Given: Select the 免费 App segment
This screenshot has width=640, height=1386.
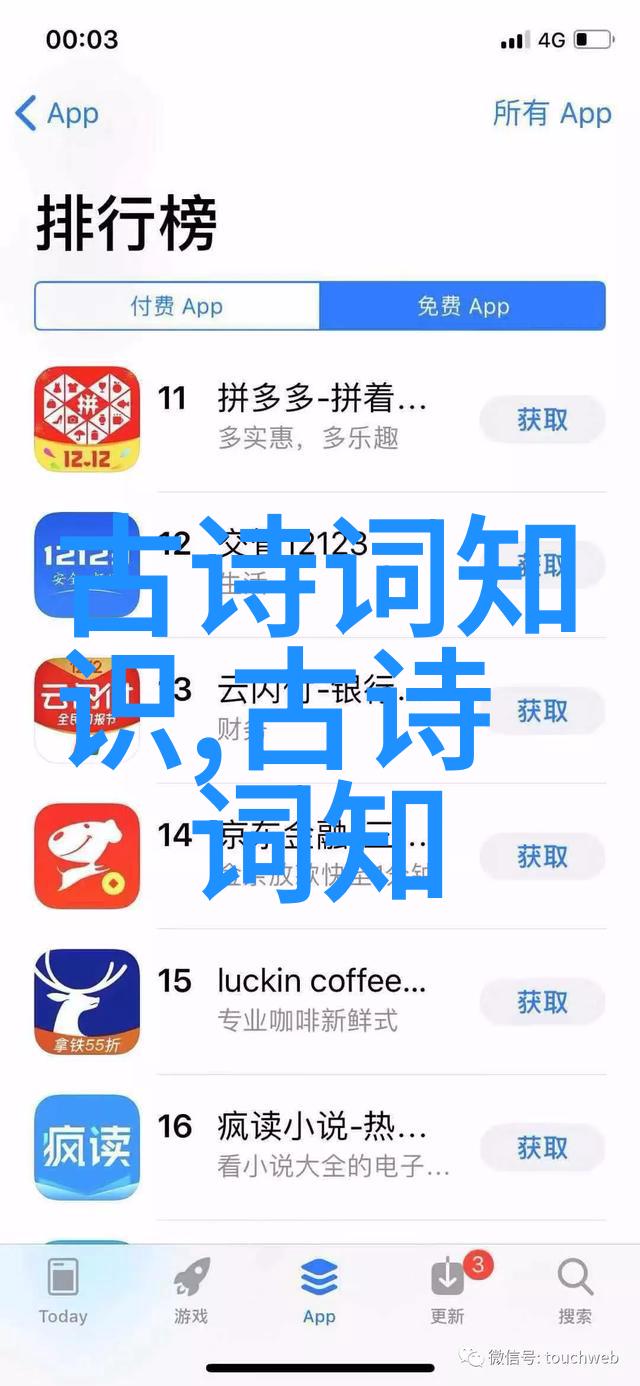Looking at the screenshot, I should click(463, 306).
